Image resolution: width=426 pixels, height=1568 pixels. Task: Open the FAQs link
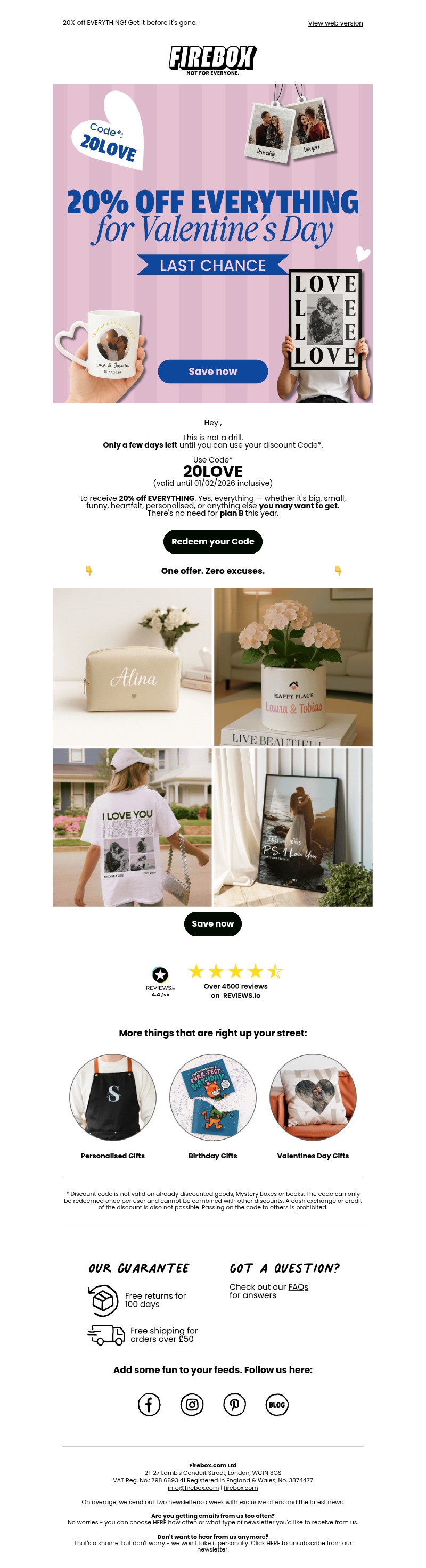tap(298, 1287)
